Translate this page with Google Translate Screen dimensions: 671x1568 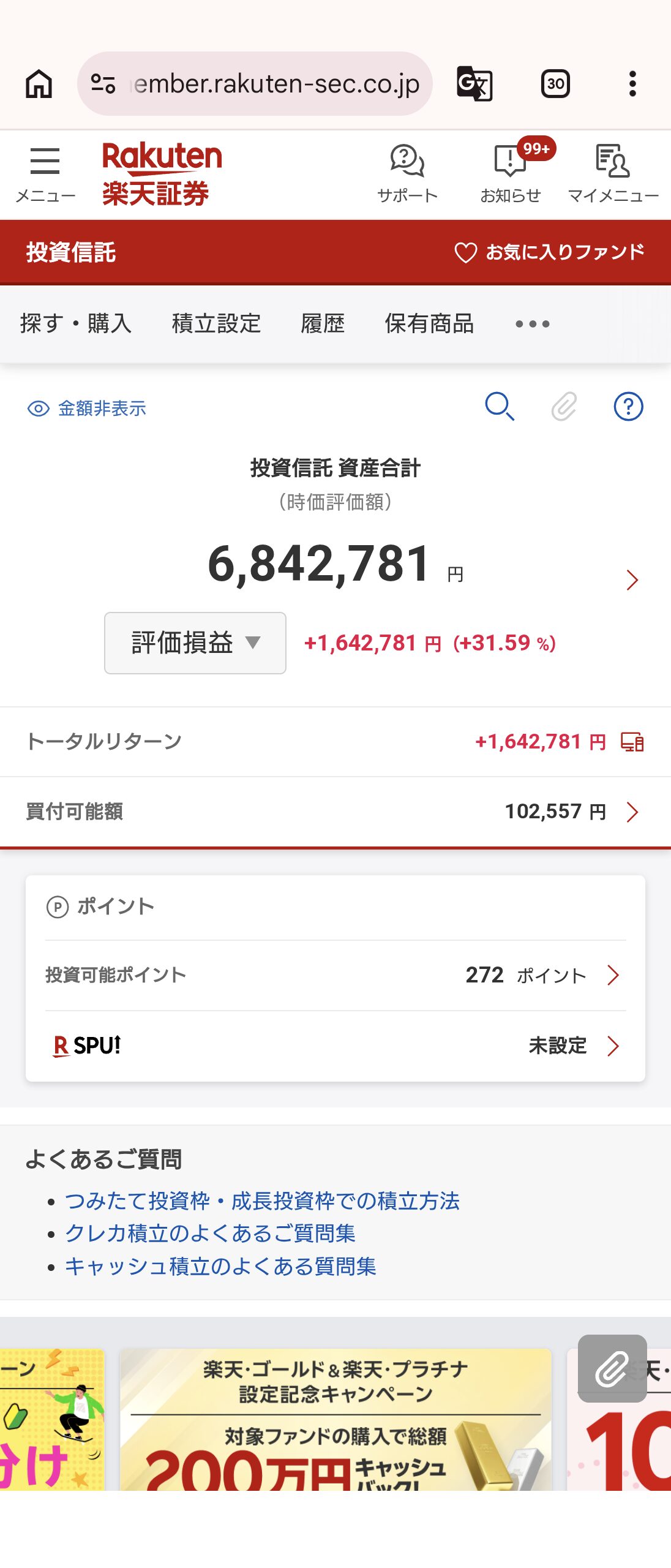click(474, 84)
